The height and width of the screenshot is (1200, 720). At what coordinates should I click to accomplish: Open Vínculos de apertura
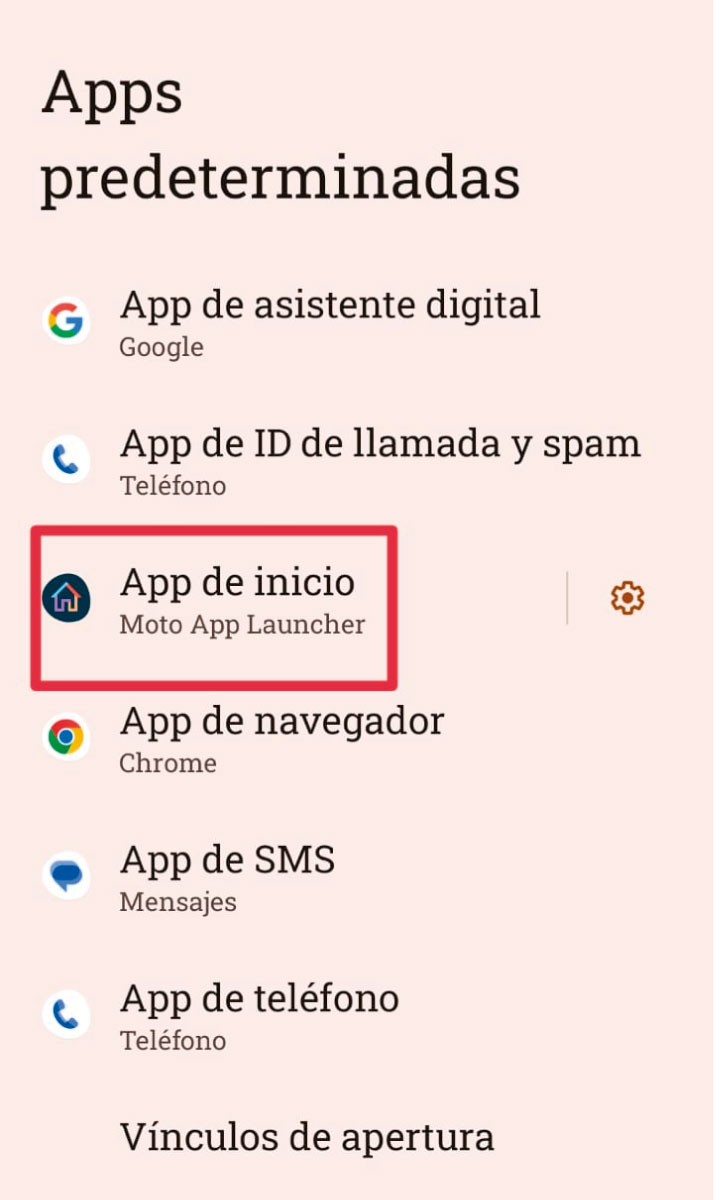point(307,1137)
